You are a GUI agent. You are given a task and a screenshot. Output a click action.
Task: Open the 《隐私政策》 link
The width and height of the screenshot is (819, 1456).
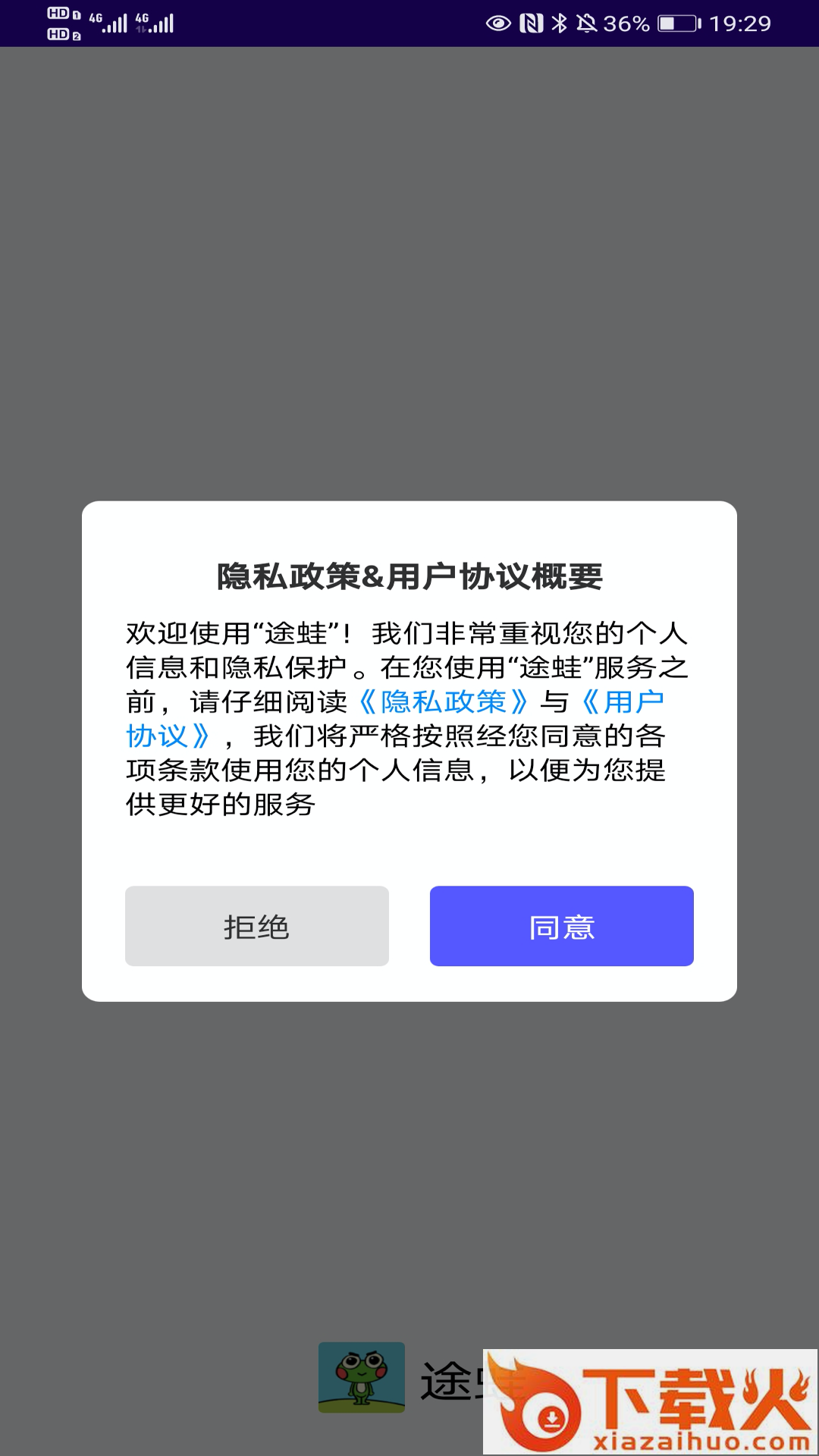coord(443,701)
